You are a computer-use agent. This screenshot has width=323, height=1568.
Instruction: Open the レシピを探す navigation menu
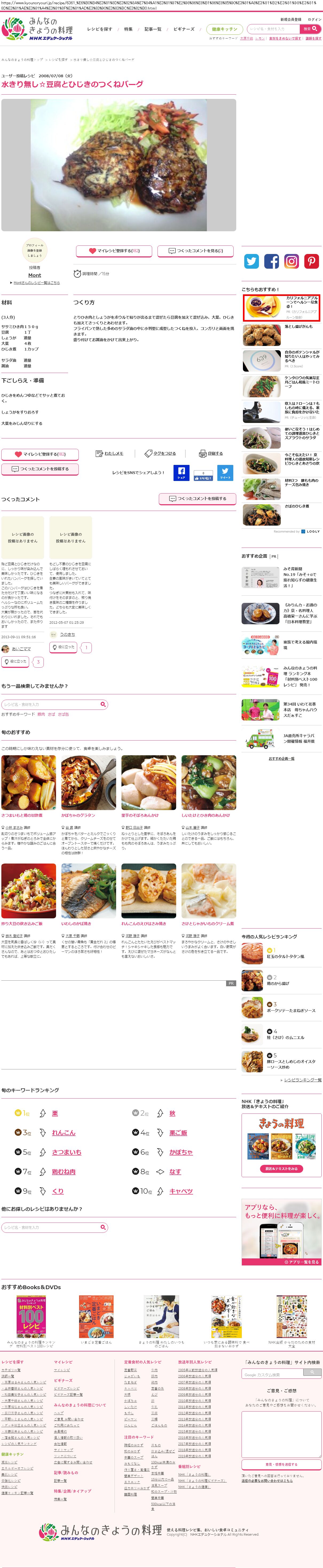100,29
